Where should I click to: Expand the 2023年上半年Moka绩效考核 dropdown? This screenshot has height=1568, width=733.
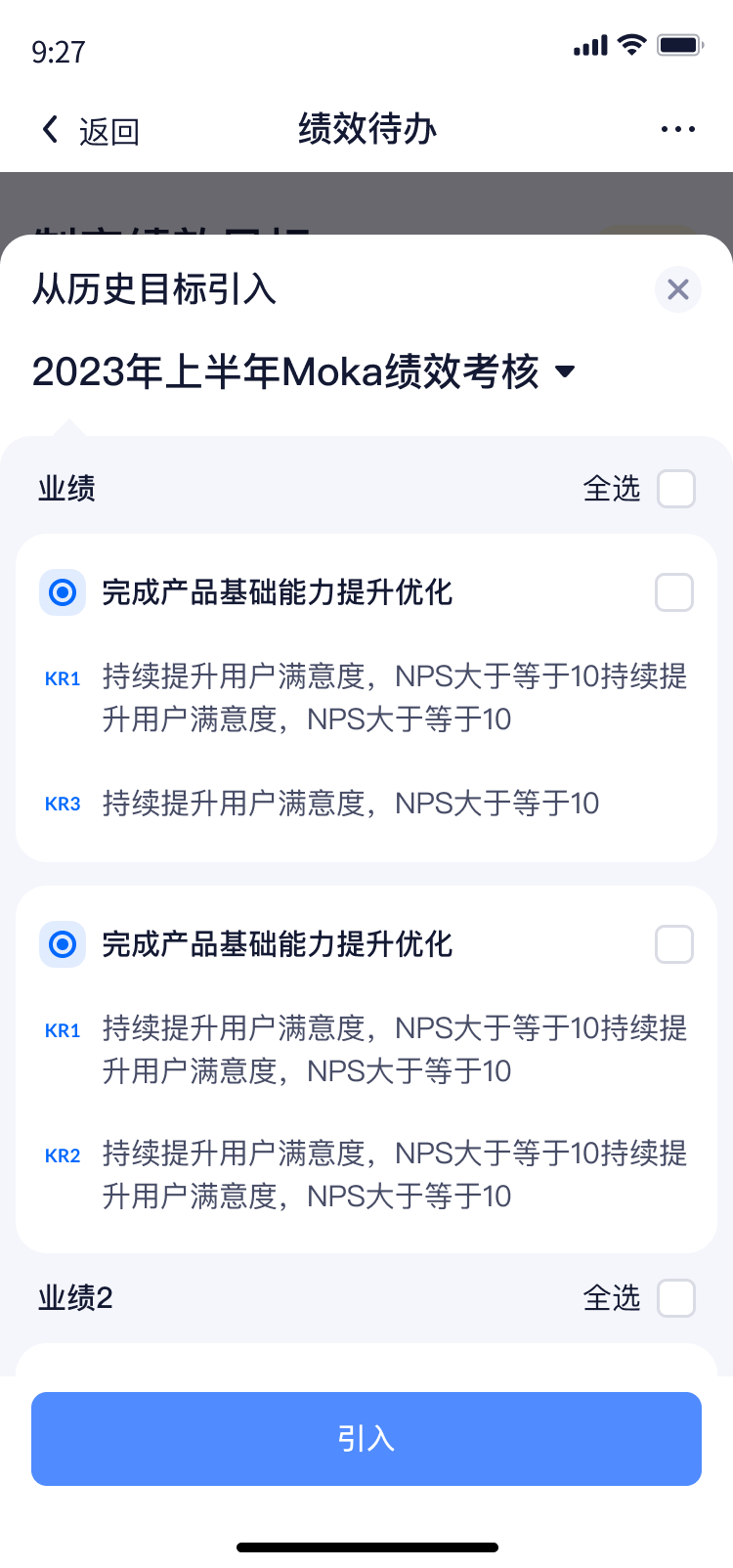point(304,371)
